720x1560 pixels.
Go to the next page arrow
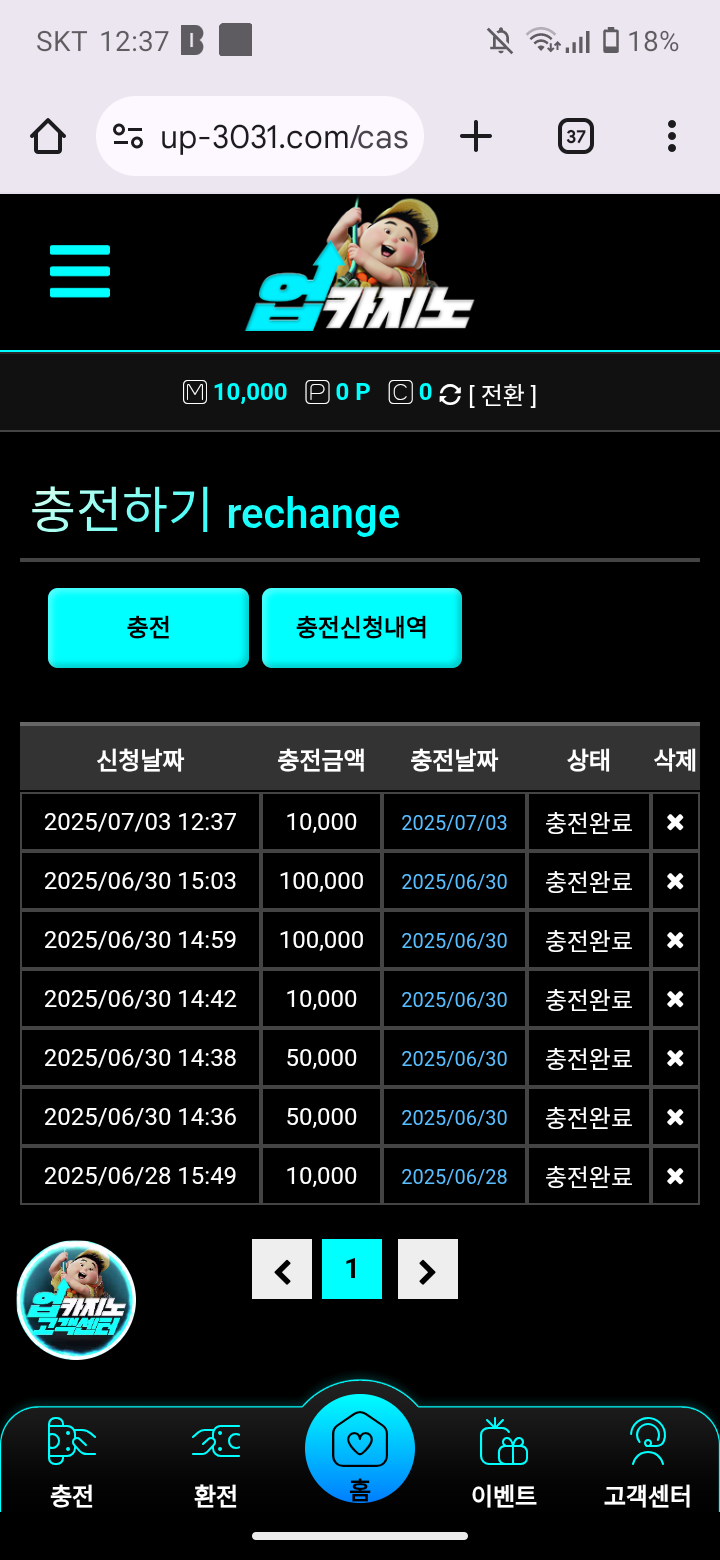pos(427,1270)
